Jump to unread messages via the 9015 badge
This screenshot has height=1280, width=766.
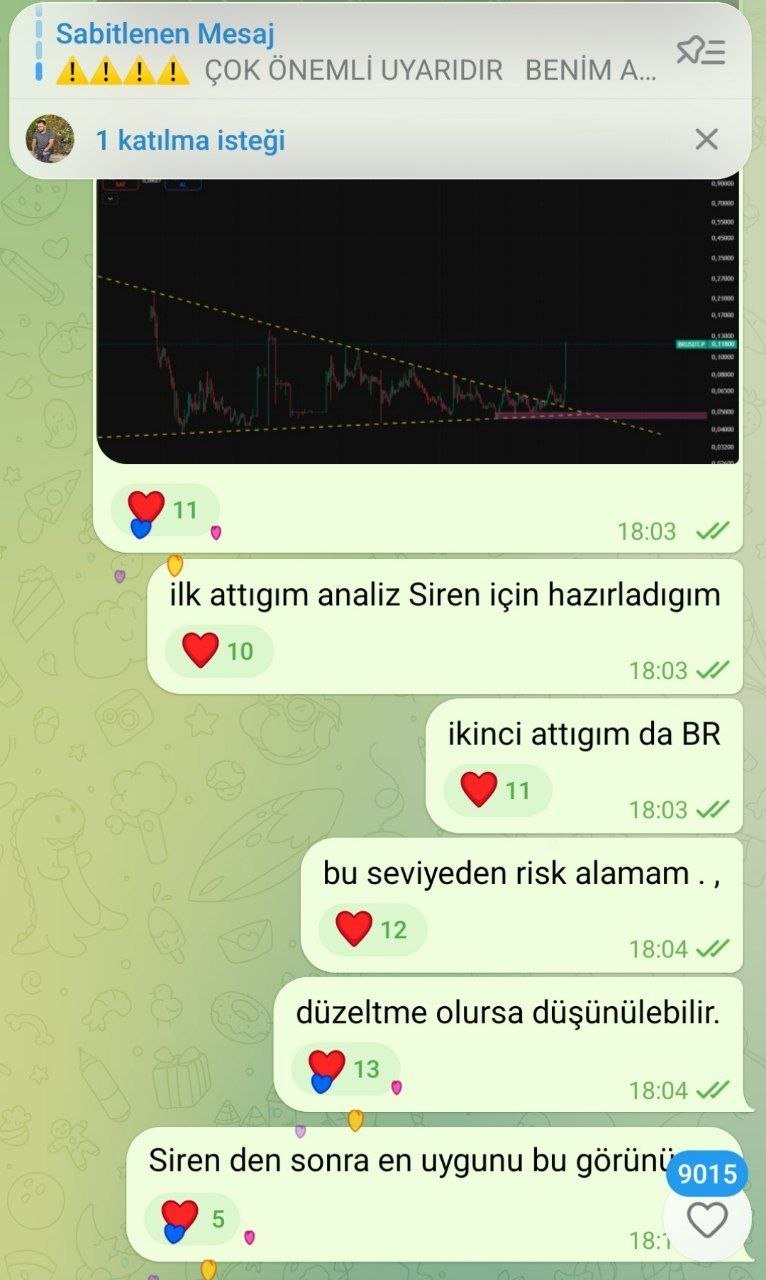pyautogui.click(x=707, y=1174)
